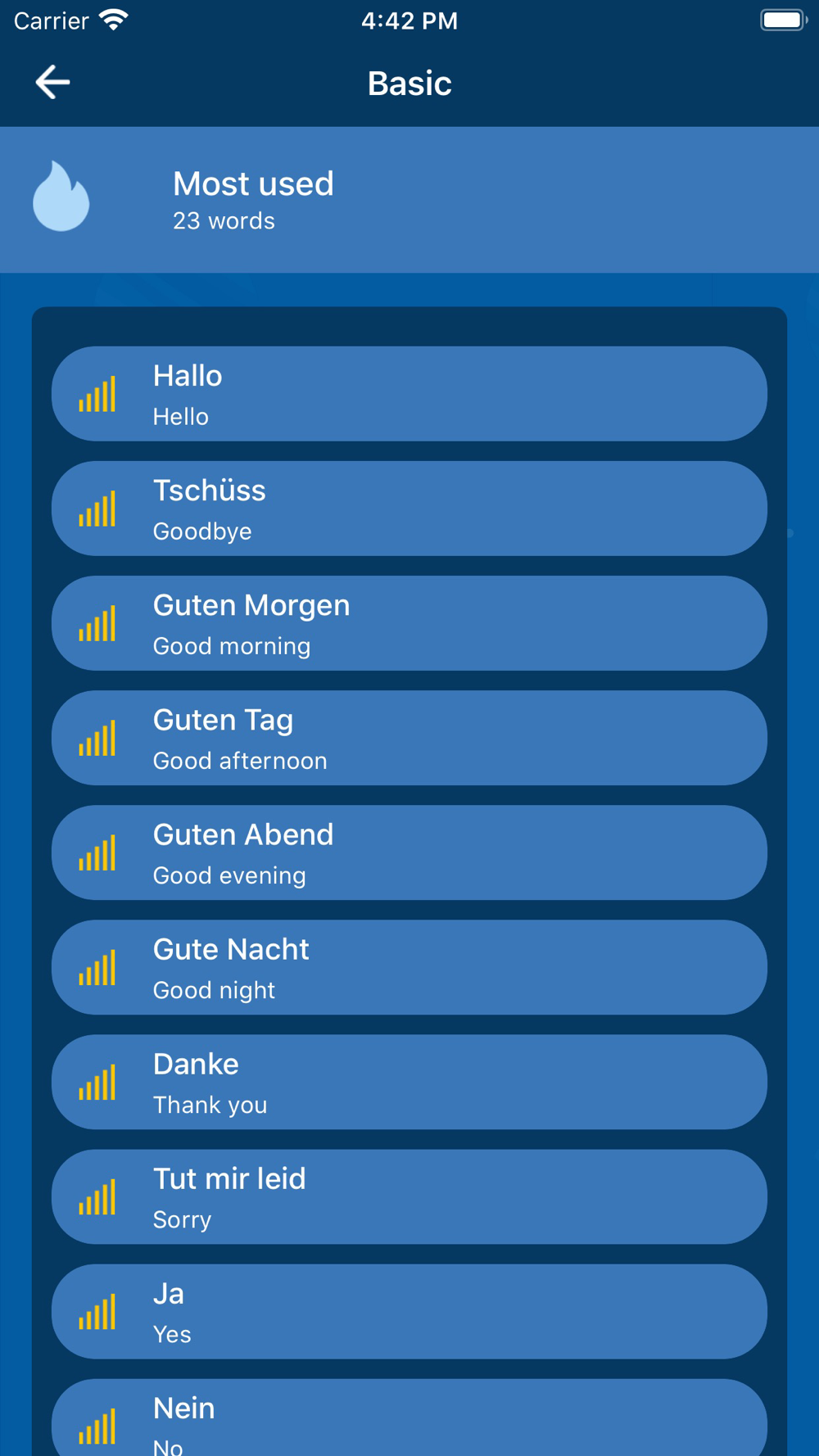Select the Nein row

point(409,1418)
